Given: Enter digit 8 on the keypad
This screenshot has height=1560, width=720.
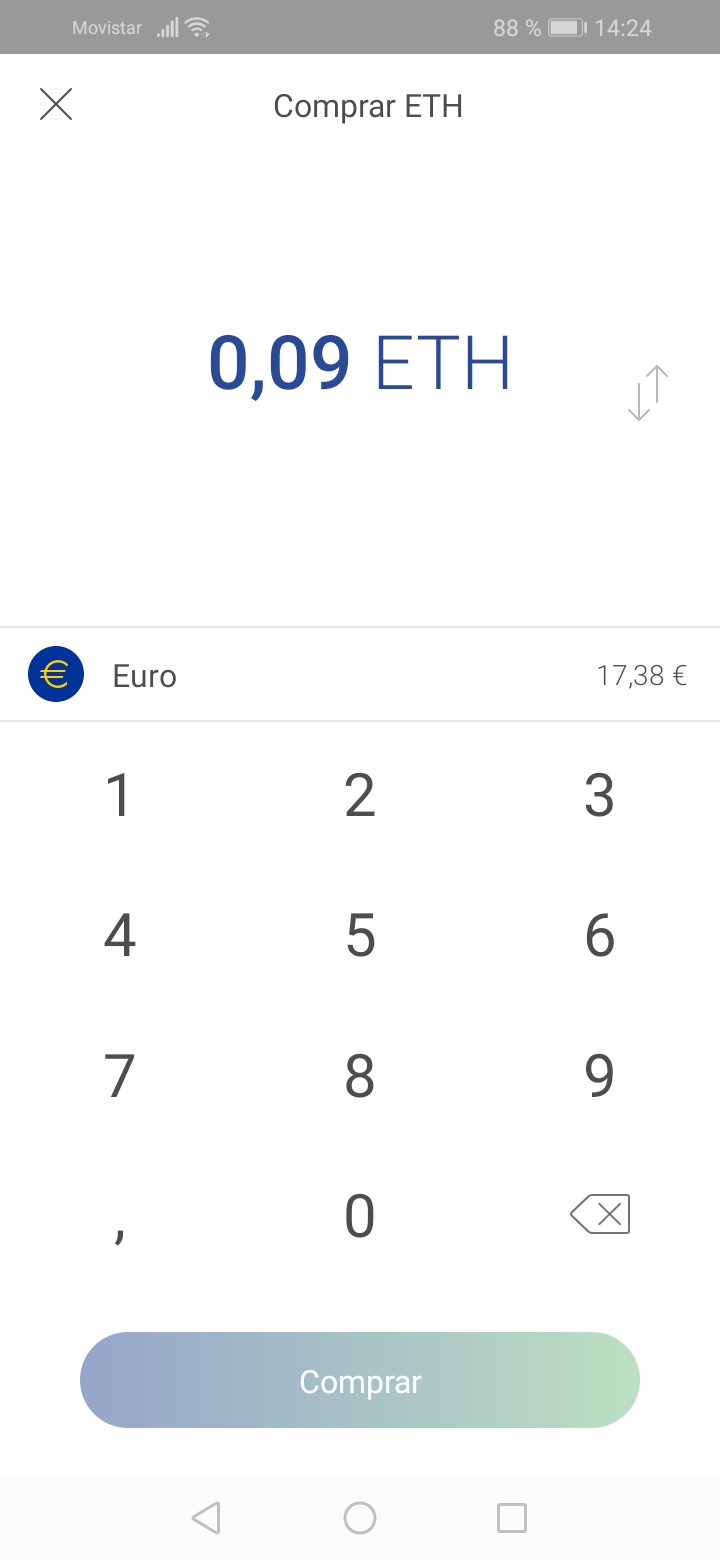Looking at the screenshot, I should [360, 1076].
